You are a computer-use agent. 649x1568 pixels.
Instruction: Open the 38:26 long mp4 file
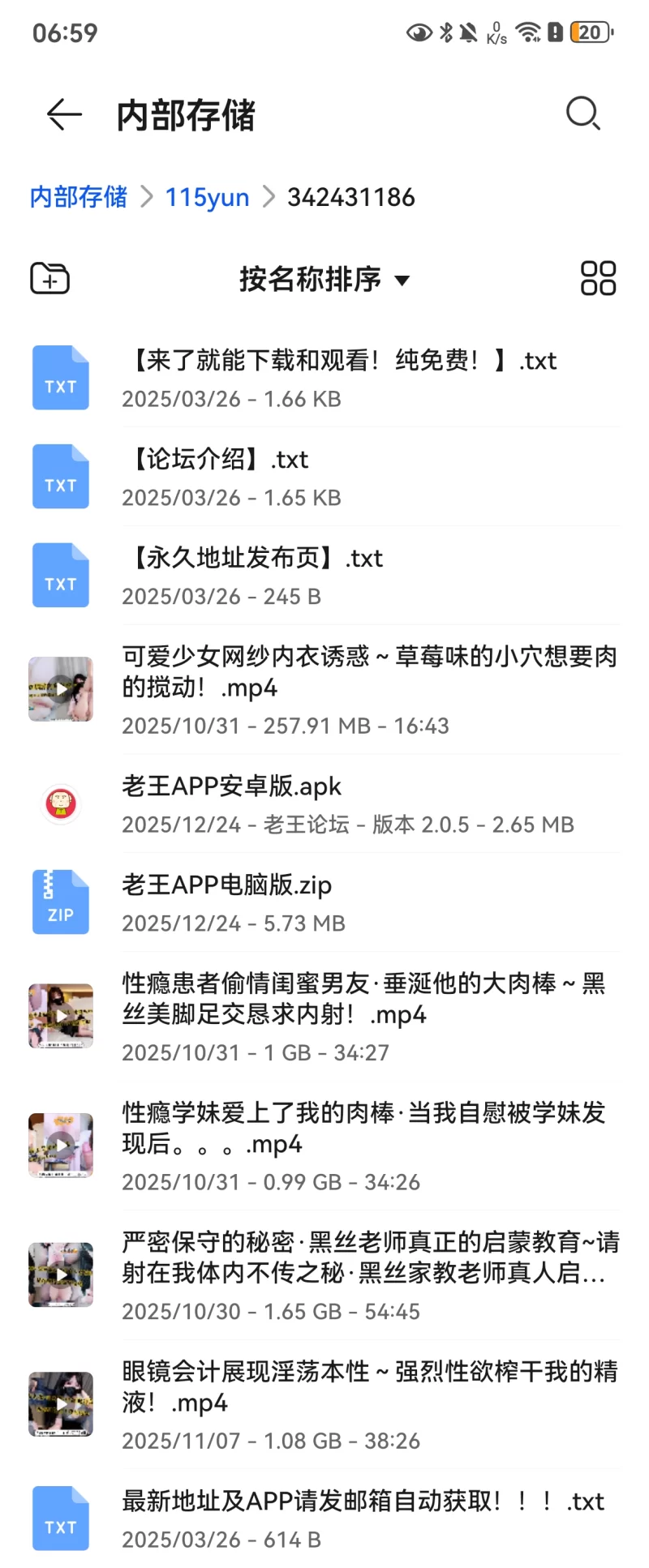324,1404
